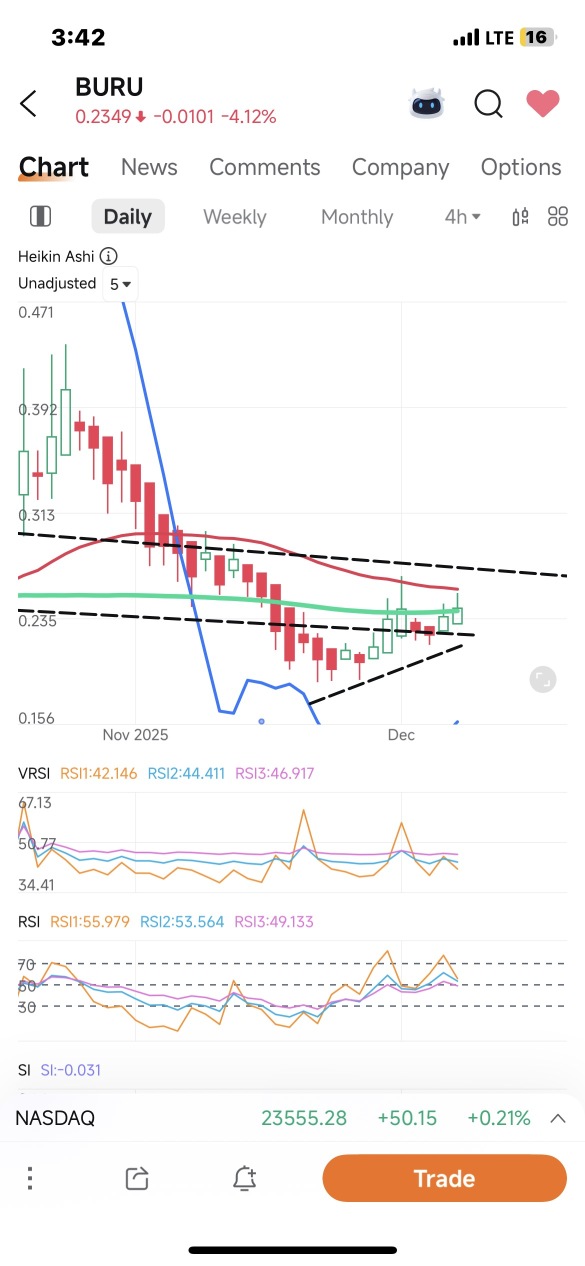Open the Comments tab
Screen dimensions: 585x1266
265,167
